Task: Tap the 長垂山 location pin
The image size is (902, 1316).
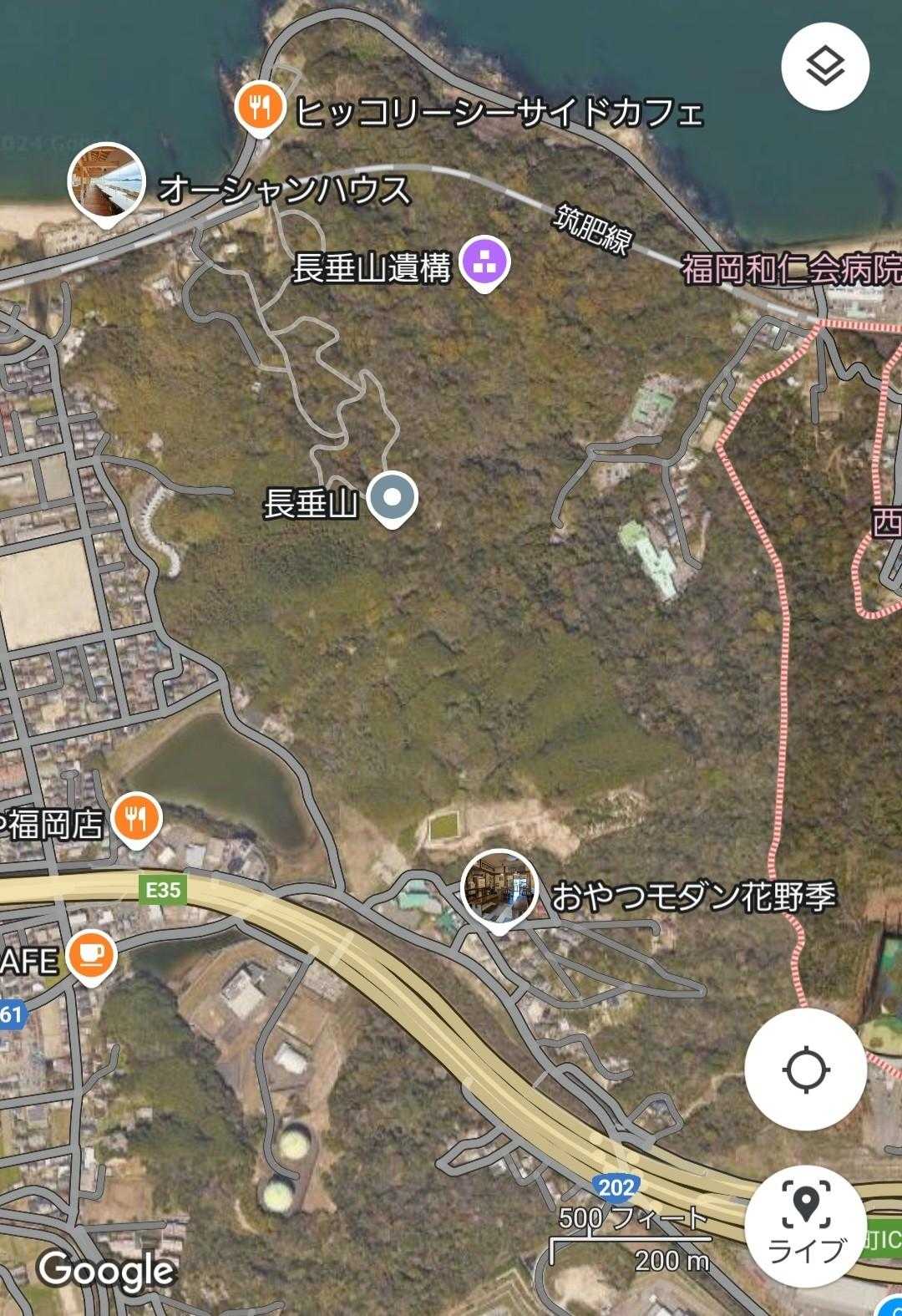Action: pyautogui.click(x=393, y=500)
